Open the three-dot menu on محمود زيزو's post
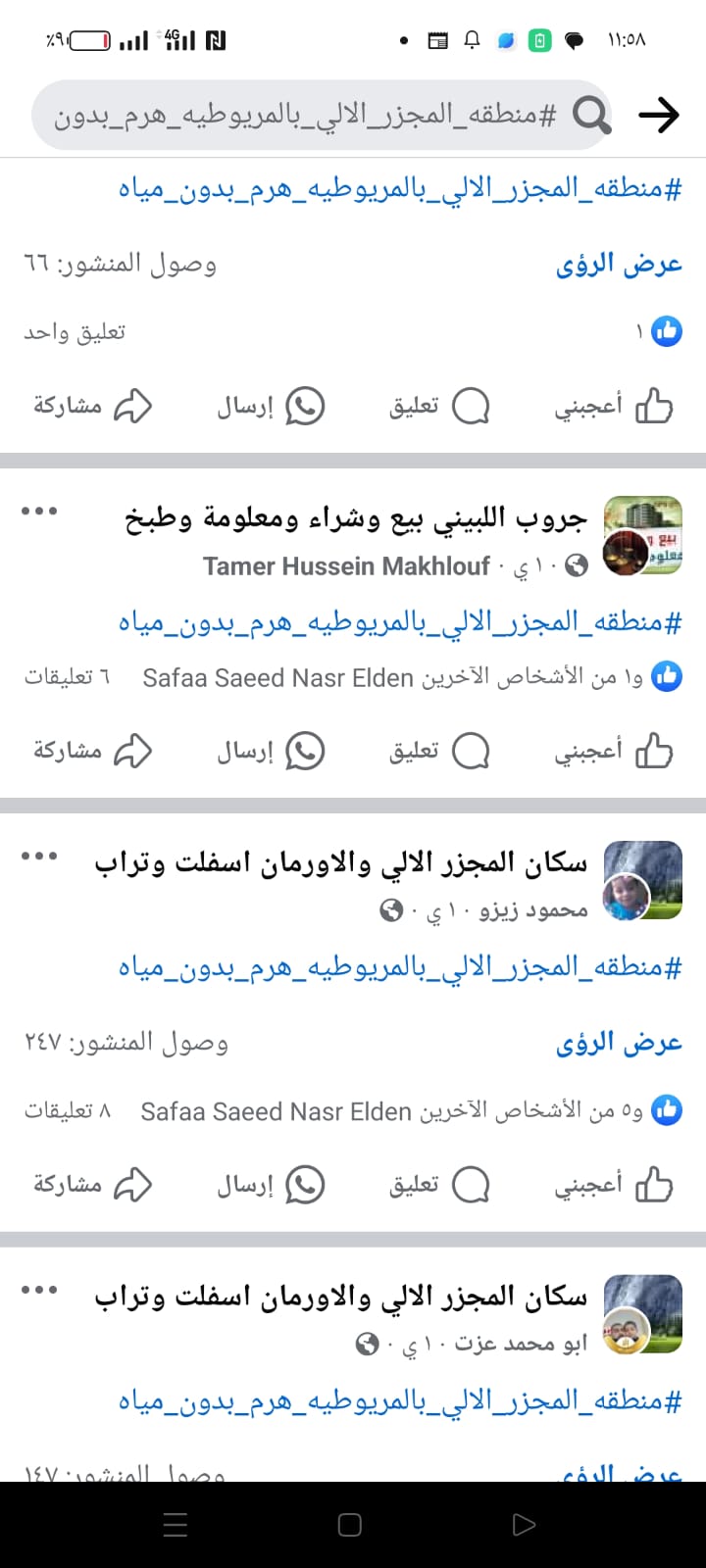 pyautogui.click(x=39, y=857)
